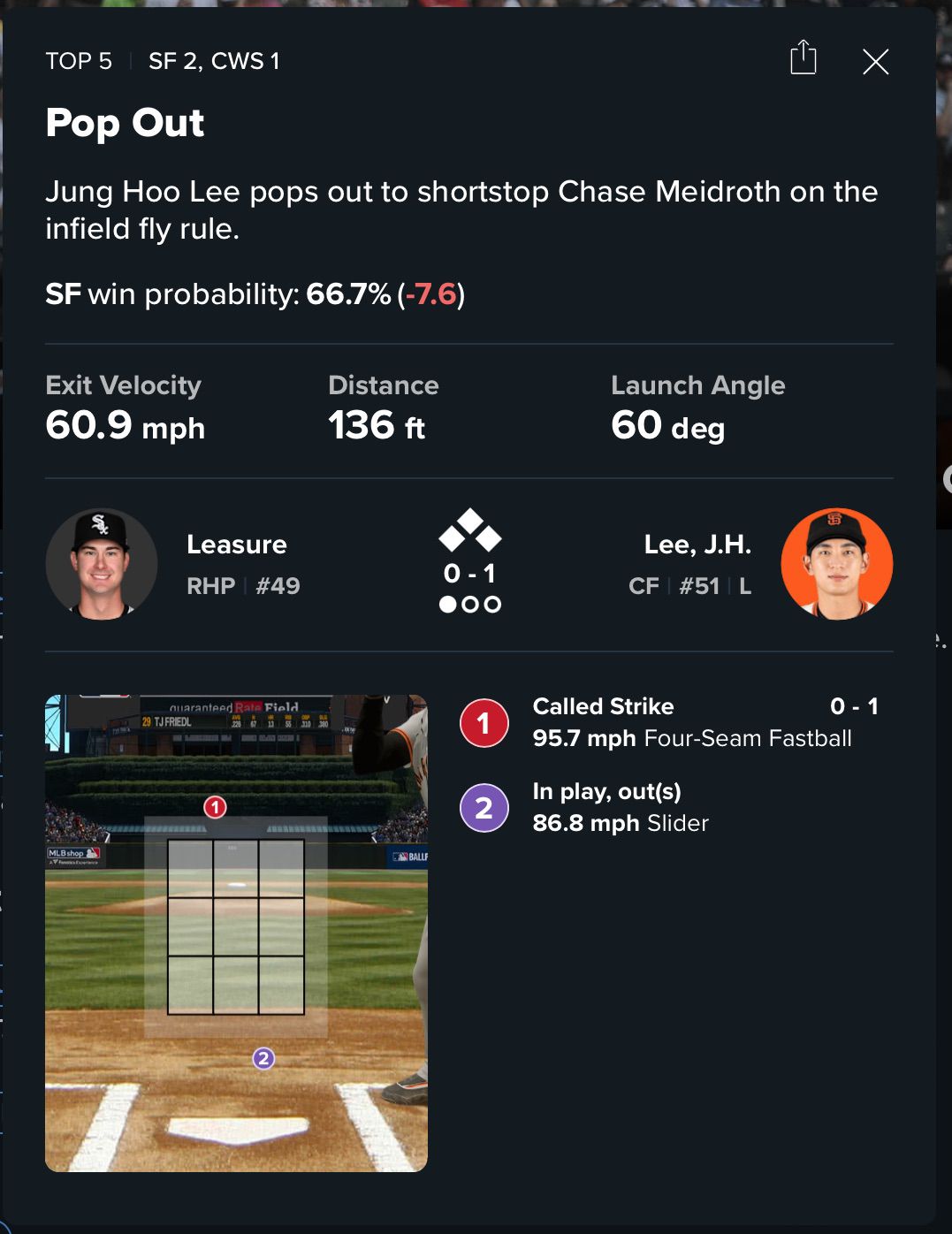Open pitcher Leasure's name link

pos(236,545)
